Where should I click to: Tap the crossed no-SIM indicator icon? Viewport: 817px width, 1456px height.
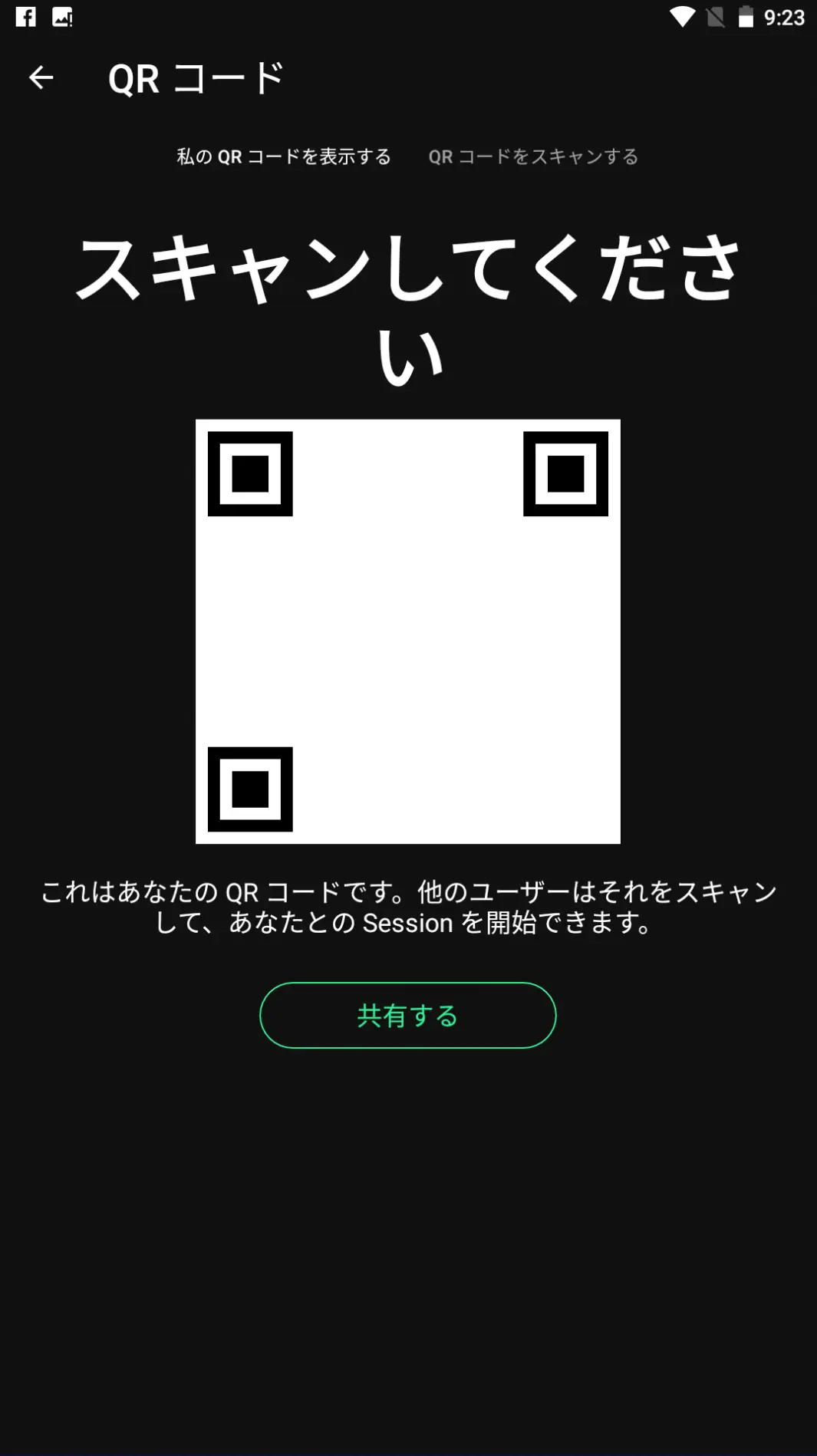pyautogui.click(x=715, y=17)
